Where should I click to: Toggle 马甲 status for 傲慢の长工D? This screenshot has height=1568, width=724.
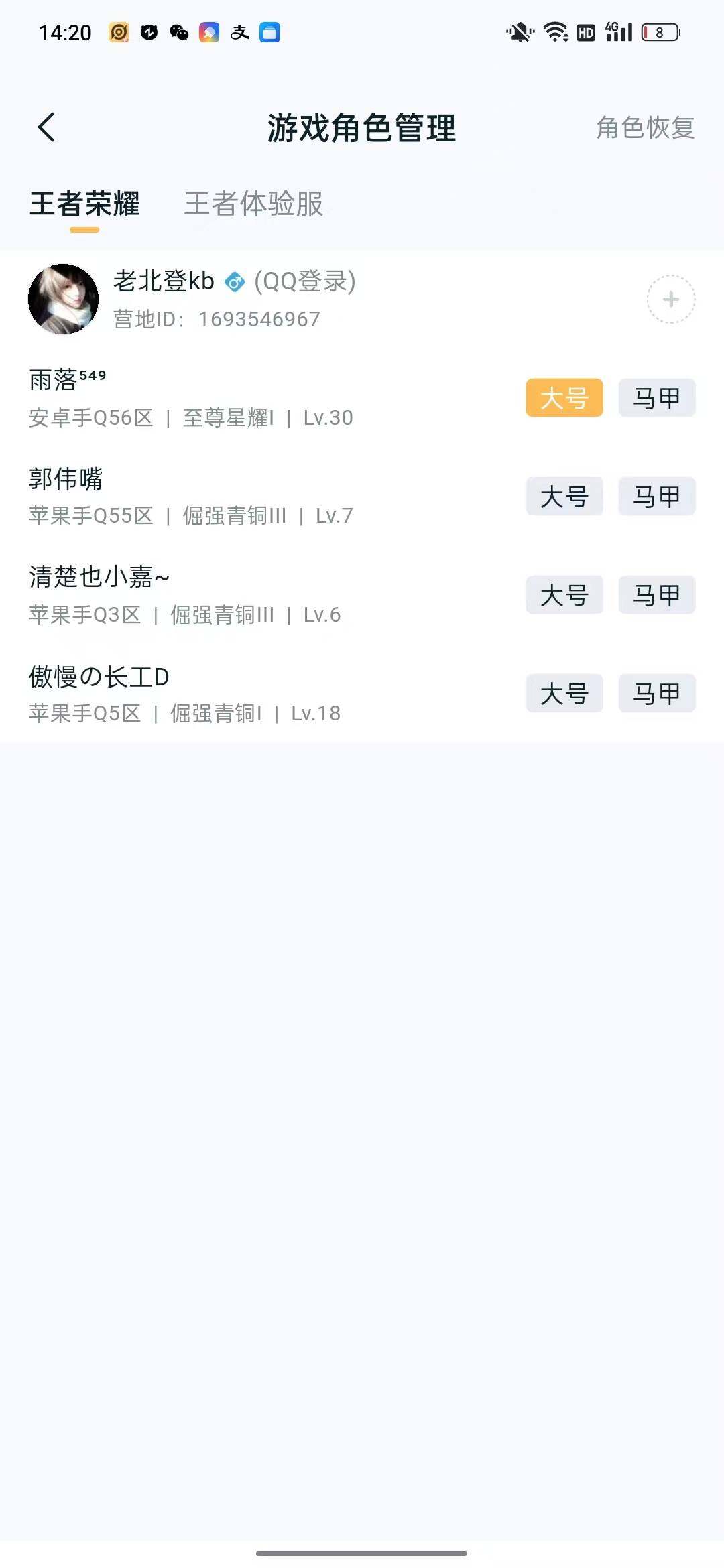[656, 694]
